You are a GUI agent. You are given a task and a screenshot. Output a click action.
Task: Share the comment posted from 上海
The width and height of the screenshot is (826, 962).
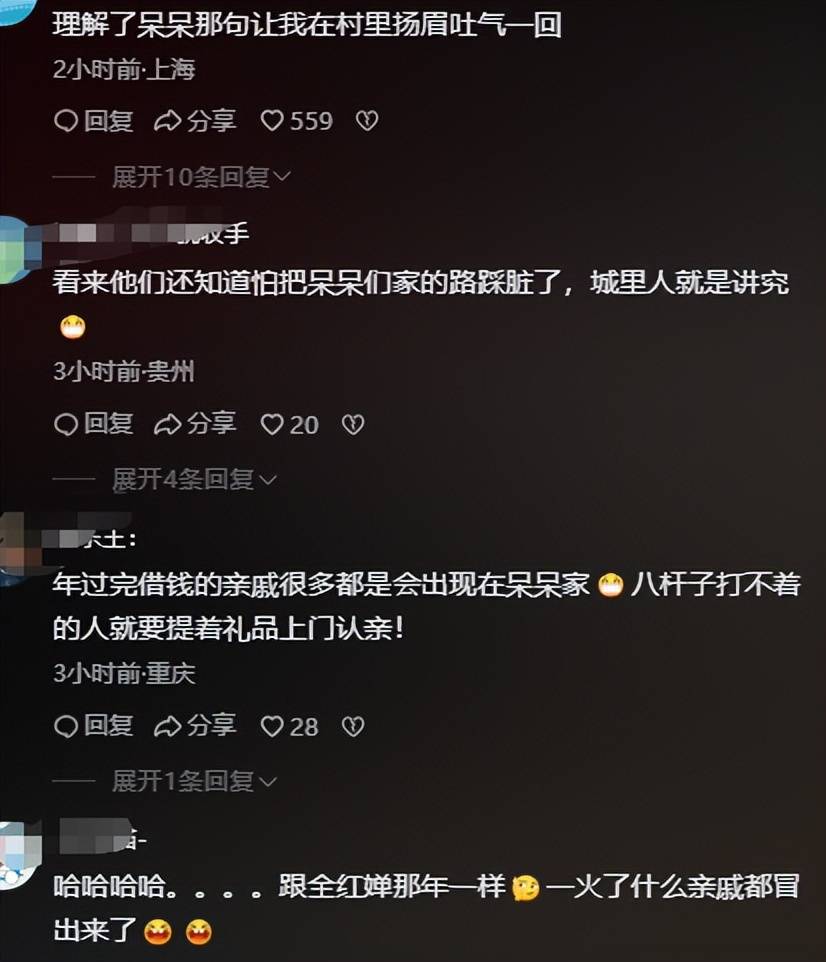[196, 121]
